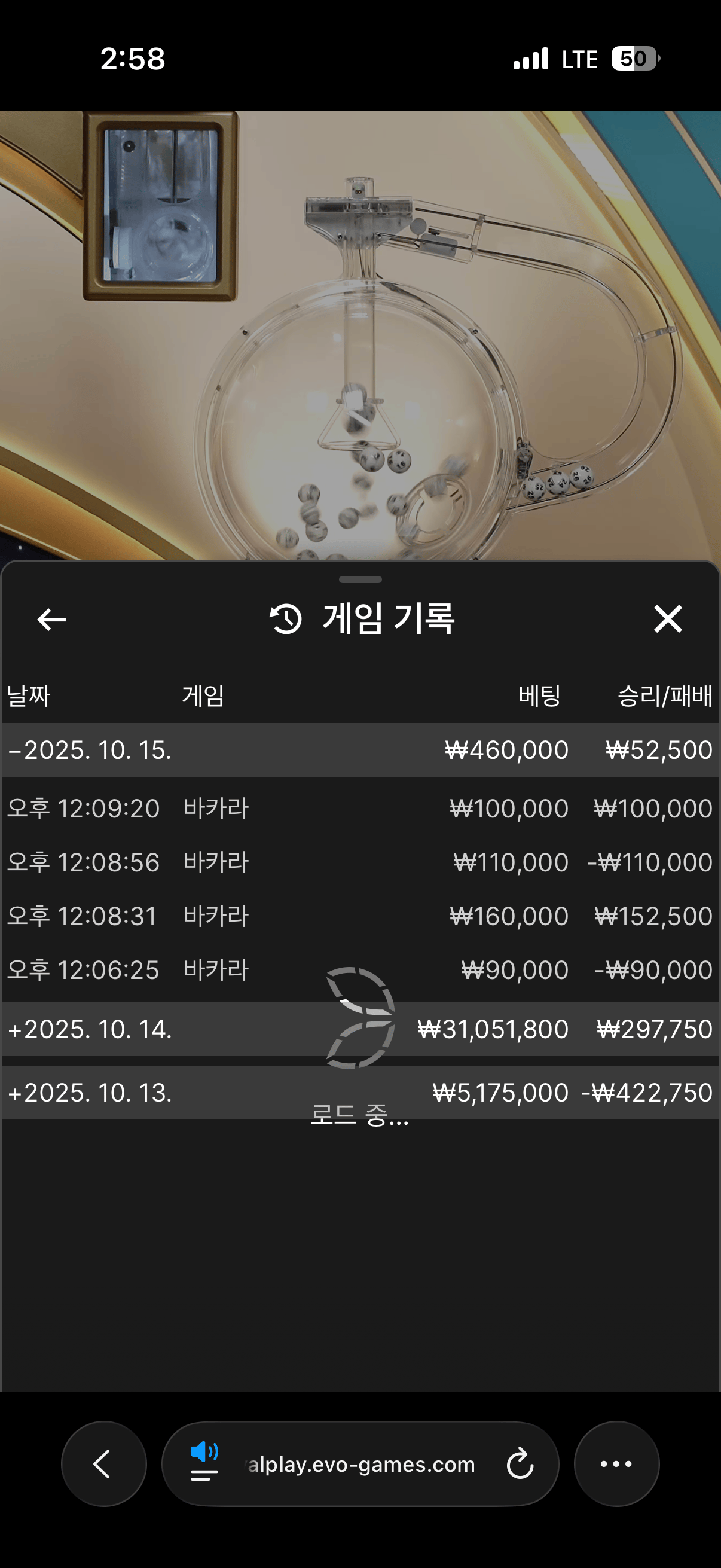Tap the sound and page menu icon
The height and width of the screenshot is (1568, 721).
click(x=204, y=1462)
